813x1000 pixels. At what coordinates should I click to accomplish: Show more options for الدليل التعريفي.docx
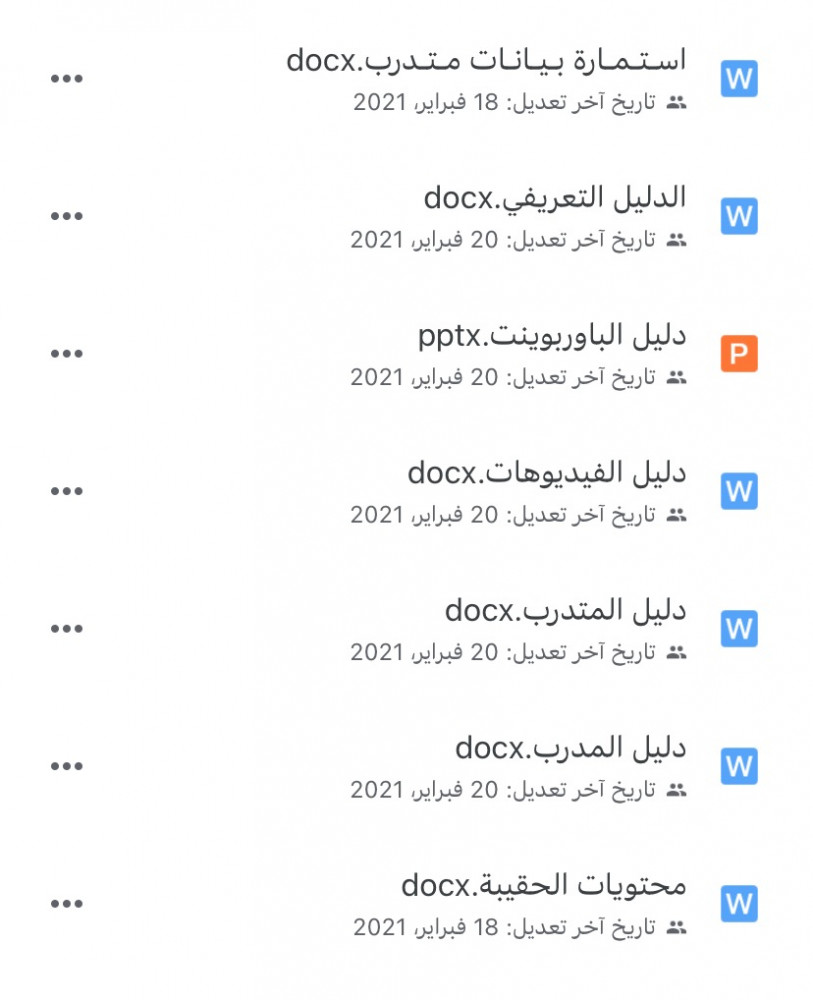[x=67, y=216]
